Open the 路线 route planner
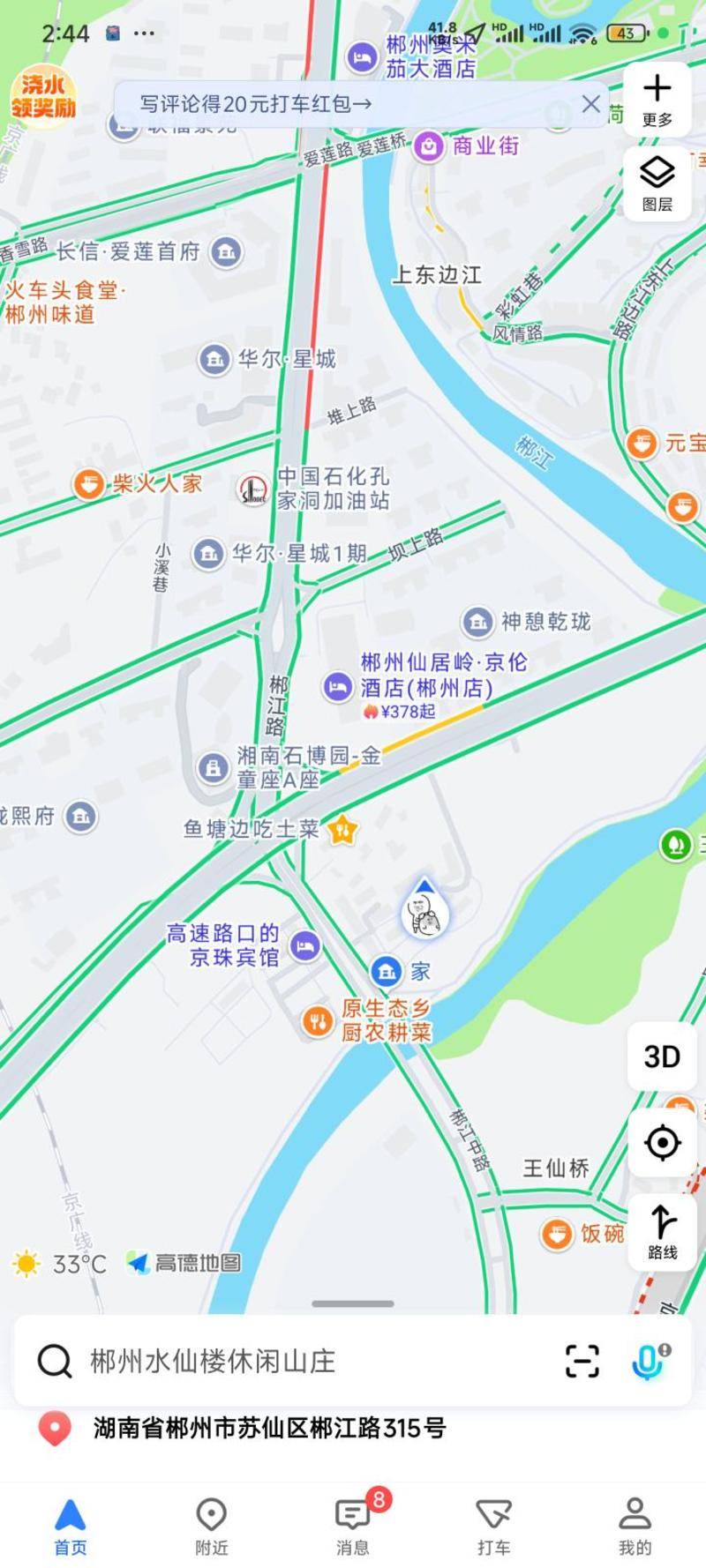The image size is (706, 1568). (x=662, y=1232)
